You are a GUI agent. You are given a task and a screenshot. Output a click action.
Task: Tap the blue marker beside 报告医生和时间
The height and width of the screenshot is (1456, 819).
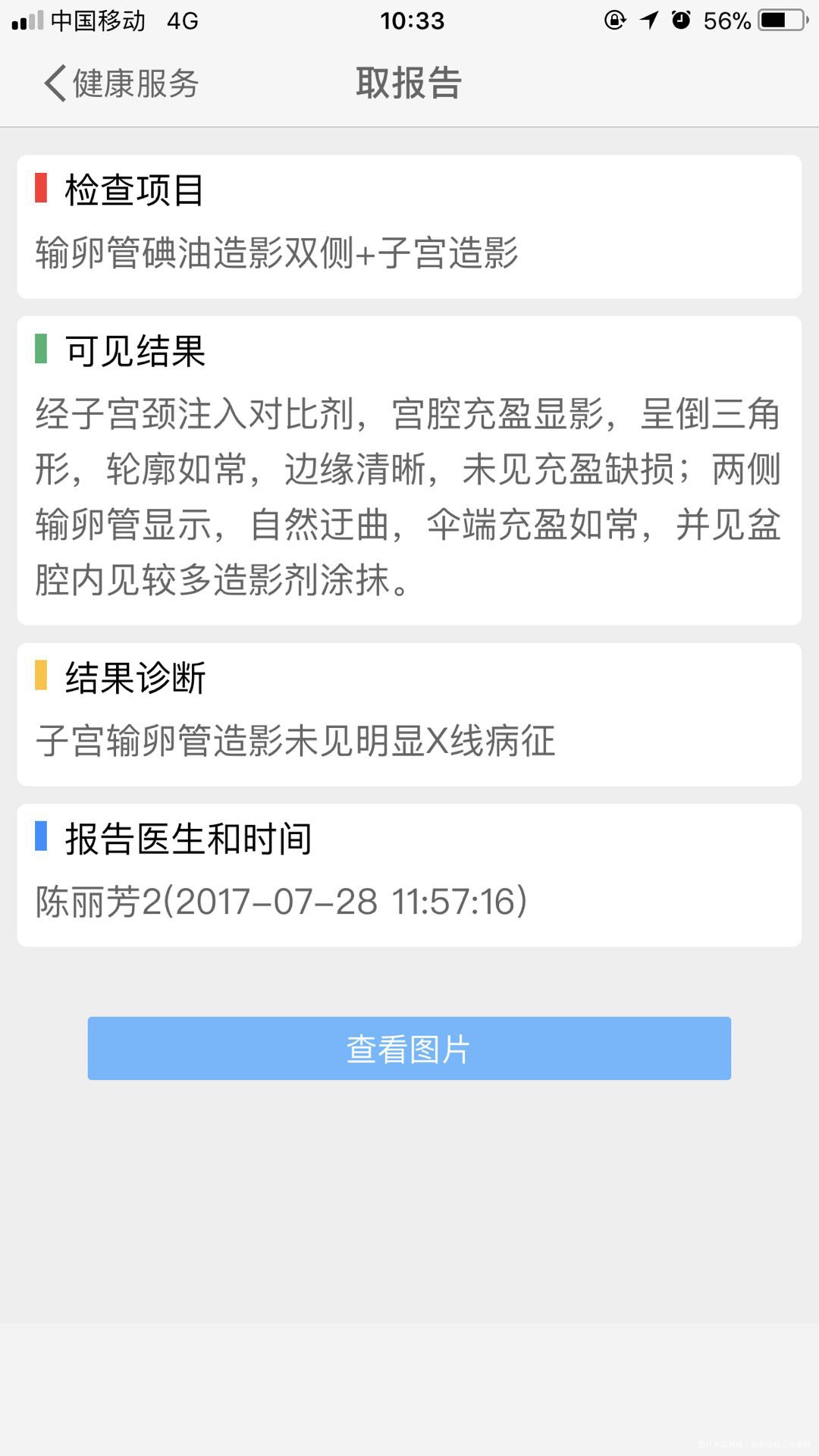point(40,838)
